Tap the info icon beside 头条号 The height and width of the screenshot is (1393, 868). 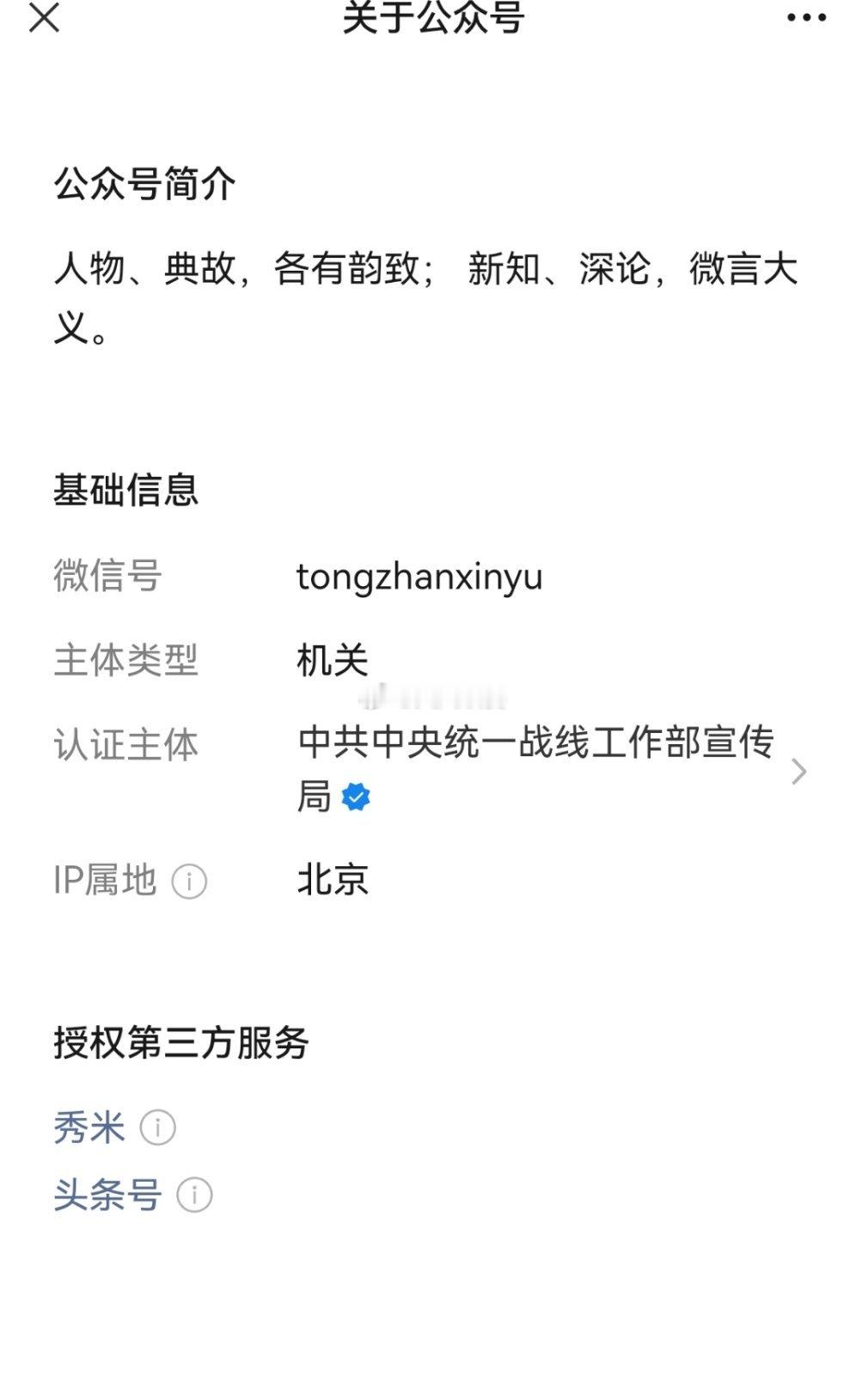pyautogui.click(x=196, y=1194)
